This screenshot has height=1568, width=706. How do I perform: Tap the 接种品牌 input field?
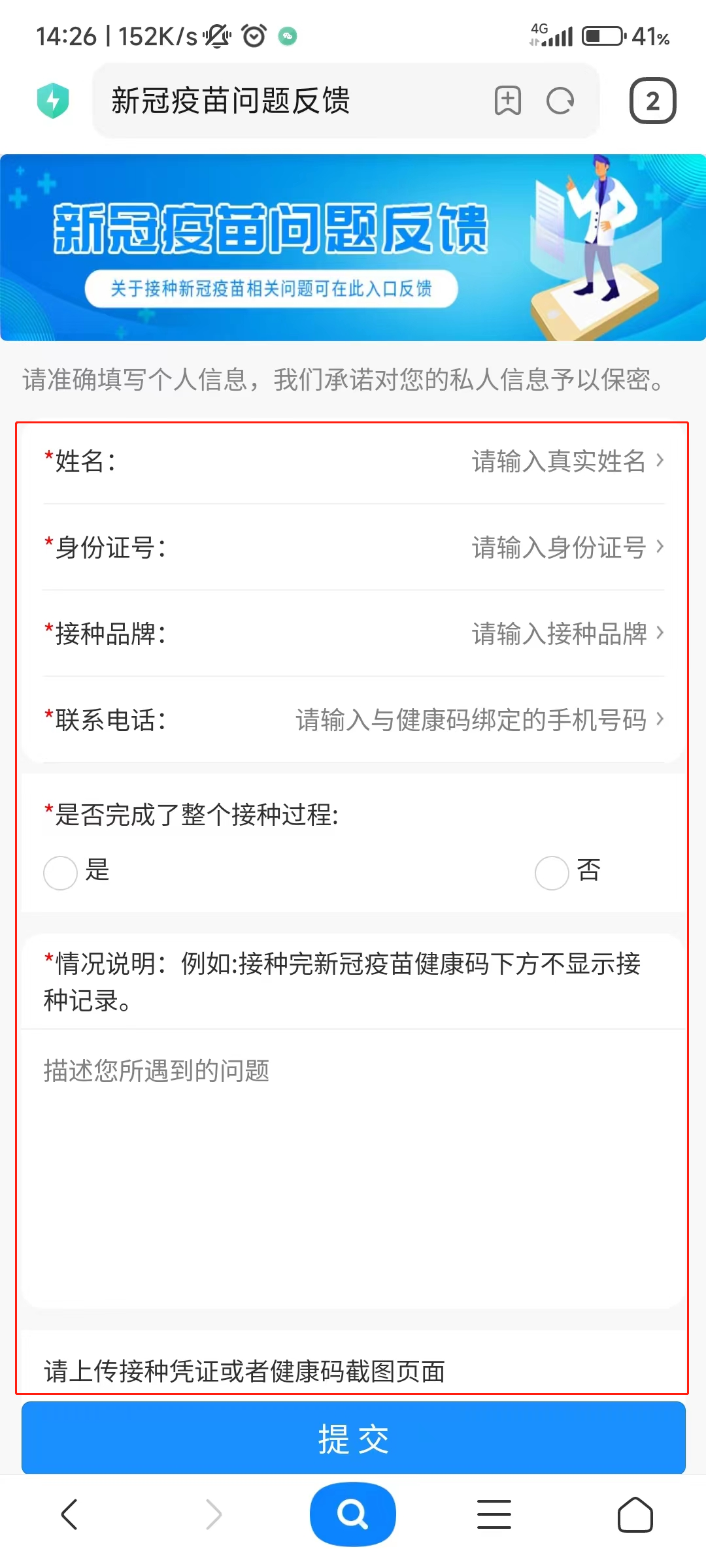pyautogui.click(x=559, y=634)
